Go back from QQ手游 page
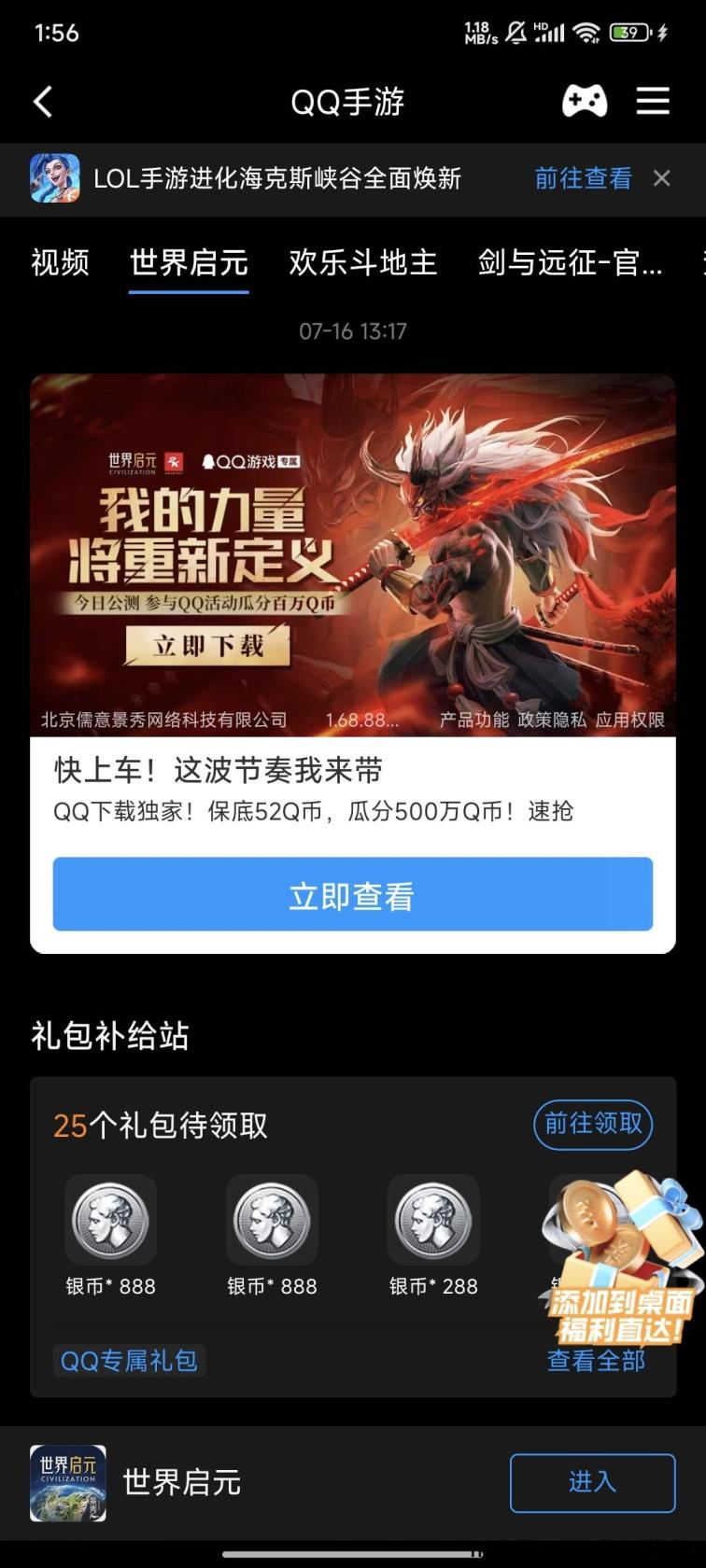This screenshot has width=706, height=1568. pos(43,102)
